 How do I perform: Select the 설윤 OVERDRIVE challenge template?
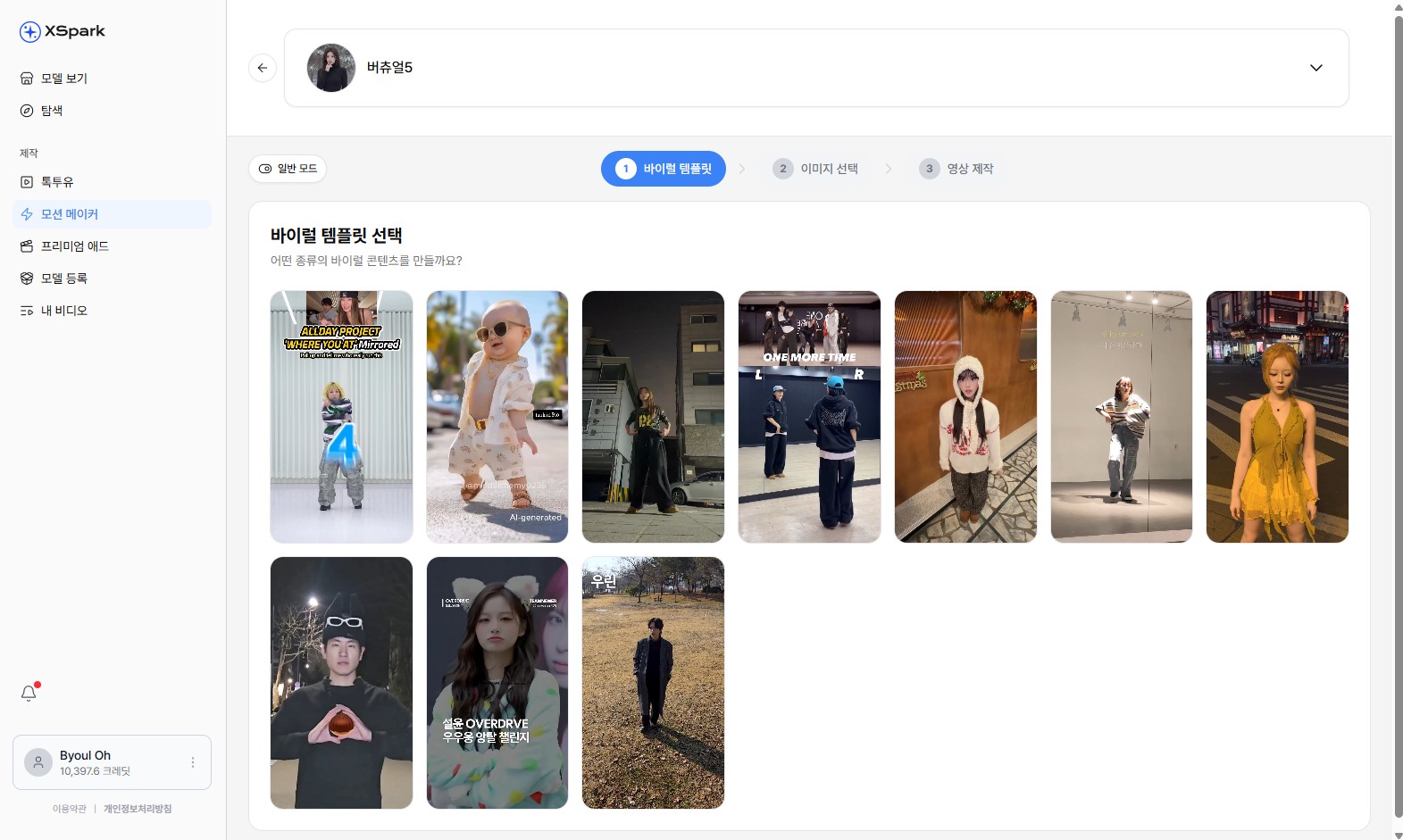click(497, 683)
